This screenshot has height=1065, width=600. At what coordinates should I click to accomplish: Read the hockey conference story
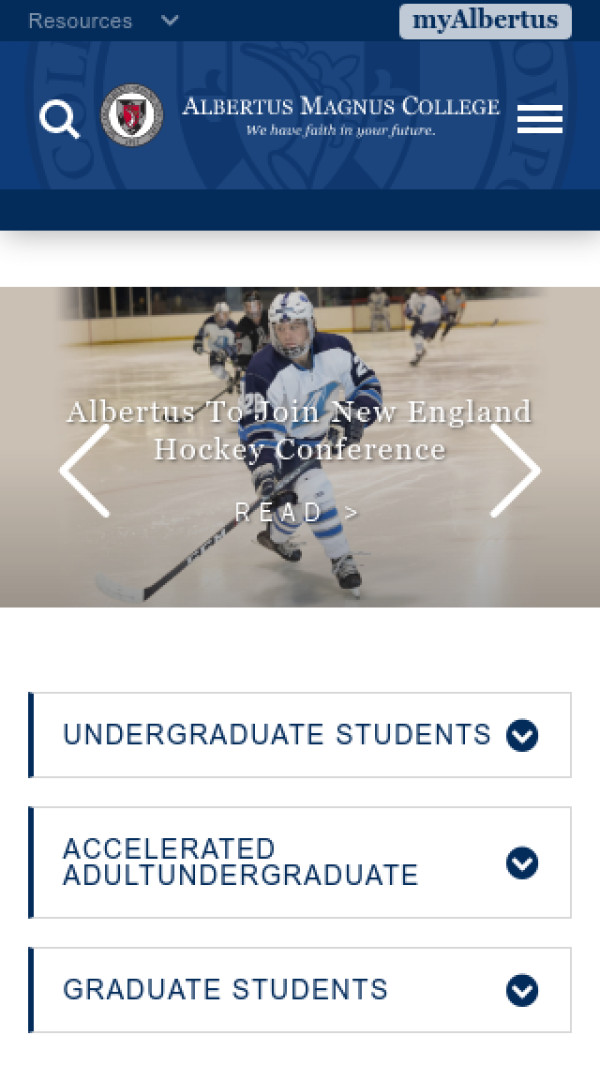click(297, 513)
